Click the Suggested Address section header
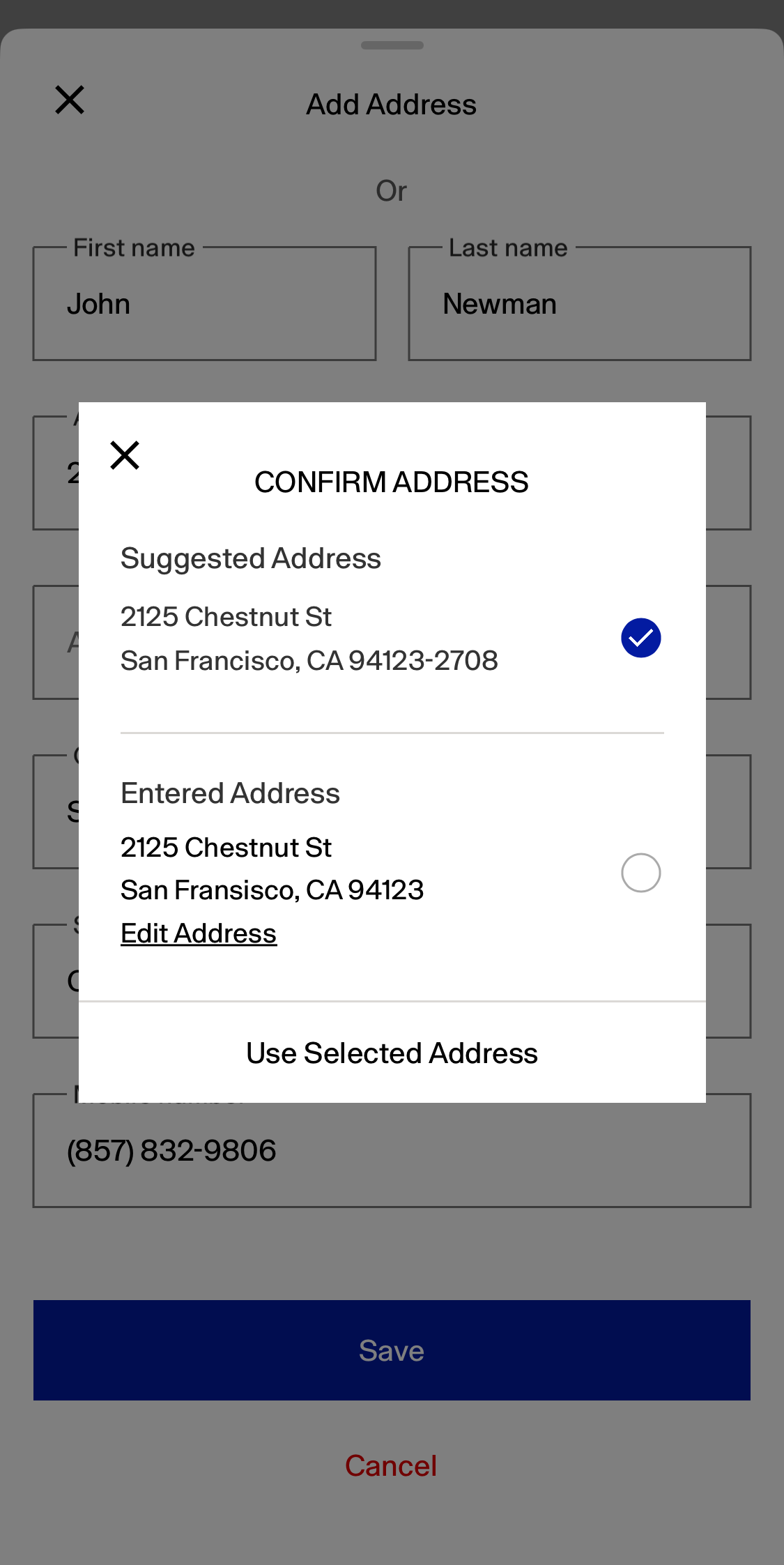The image size is (784, 1565). (x=251, y=557)
